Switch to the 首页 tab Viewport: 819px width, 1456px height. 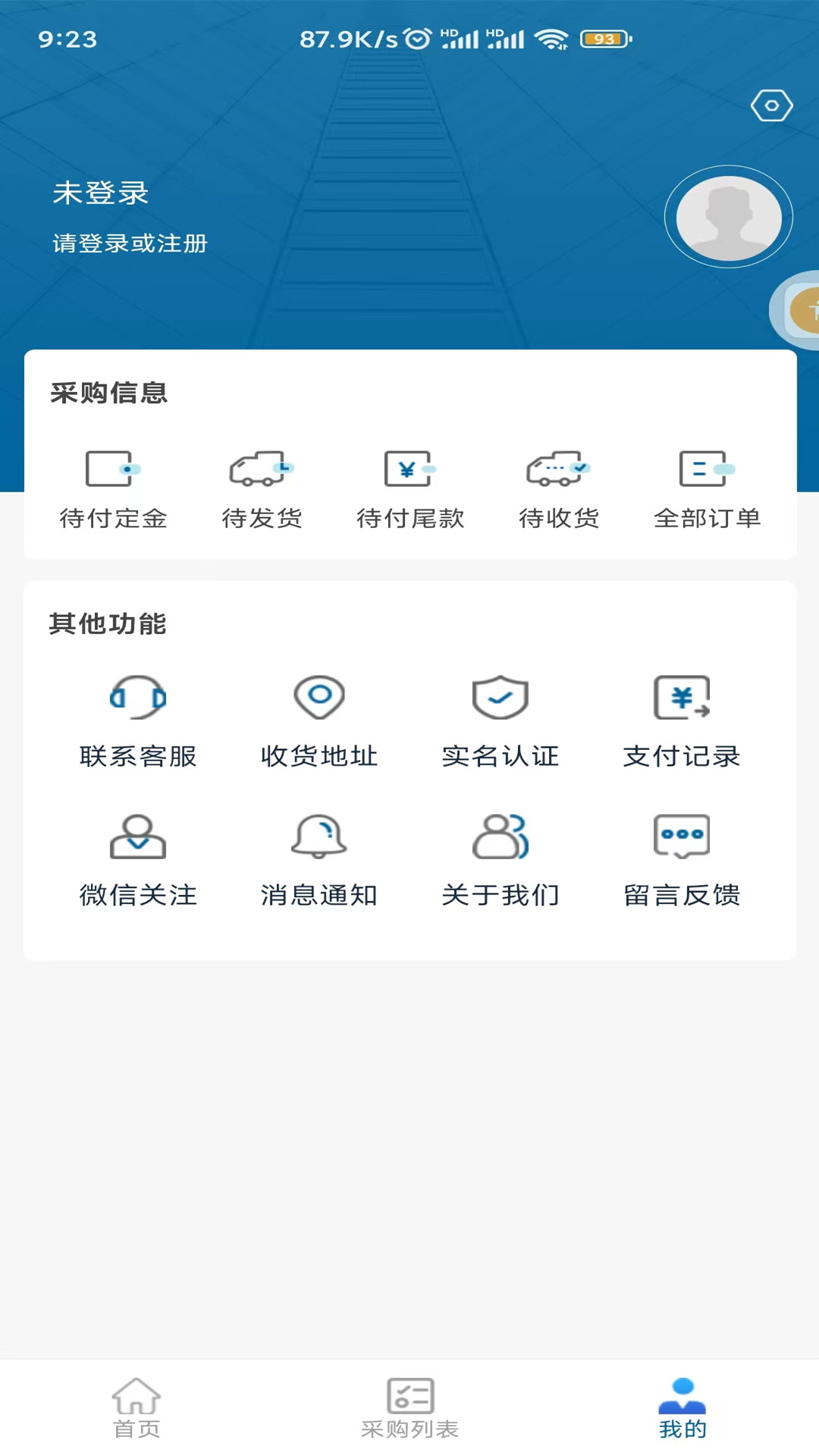(x=136, y=1407)
